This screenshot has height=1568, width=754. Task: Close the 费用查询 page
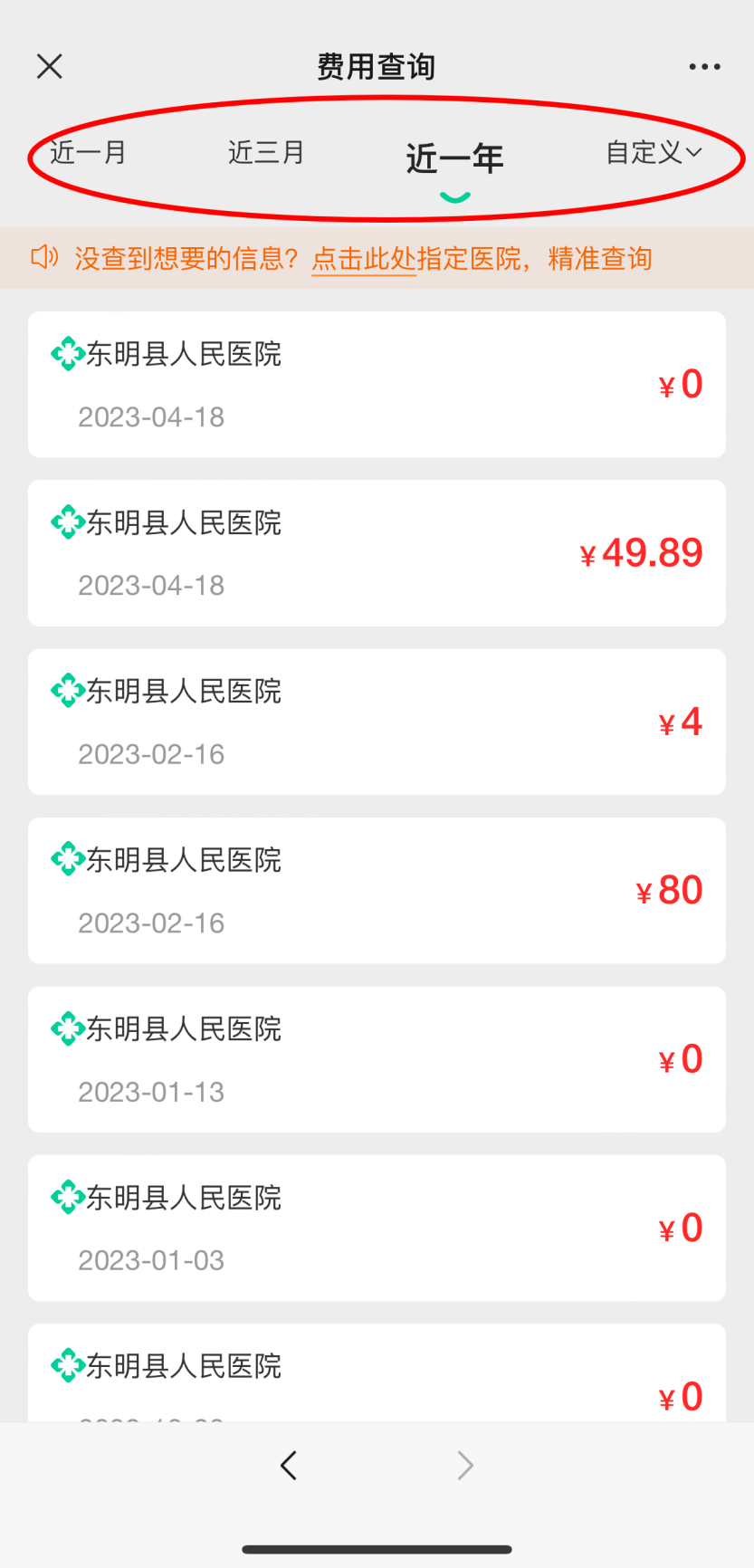(x=50, y=66)
